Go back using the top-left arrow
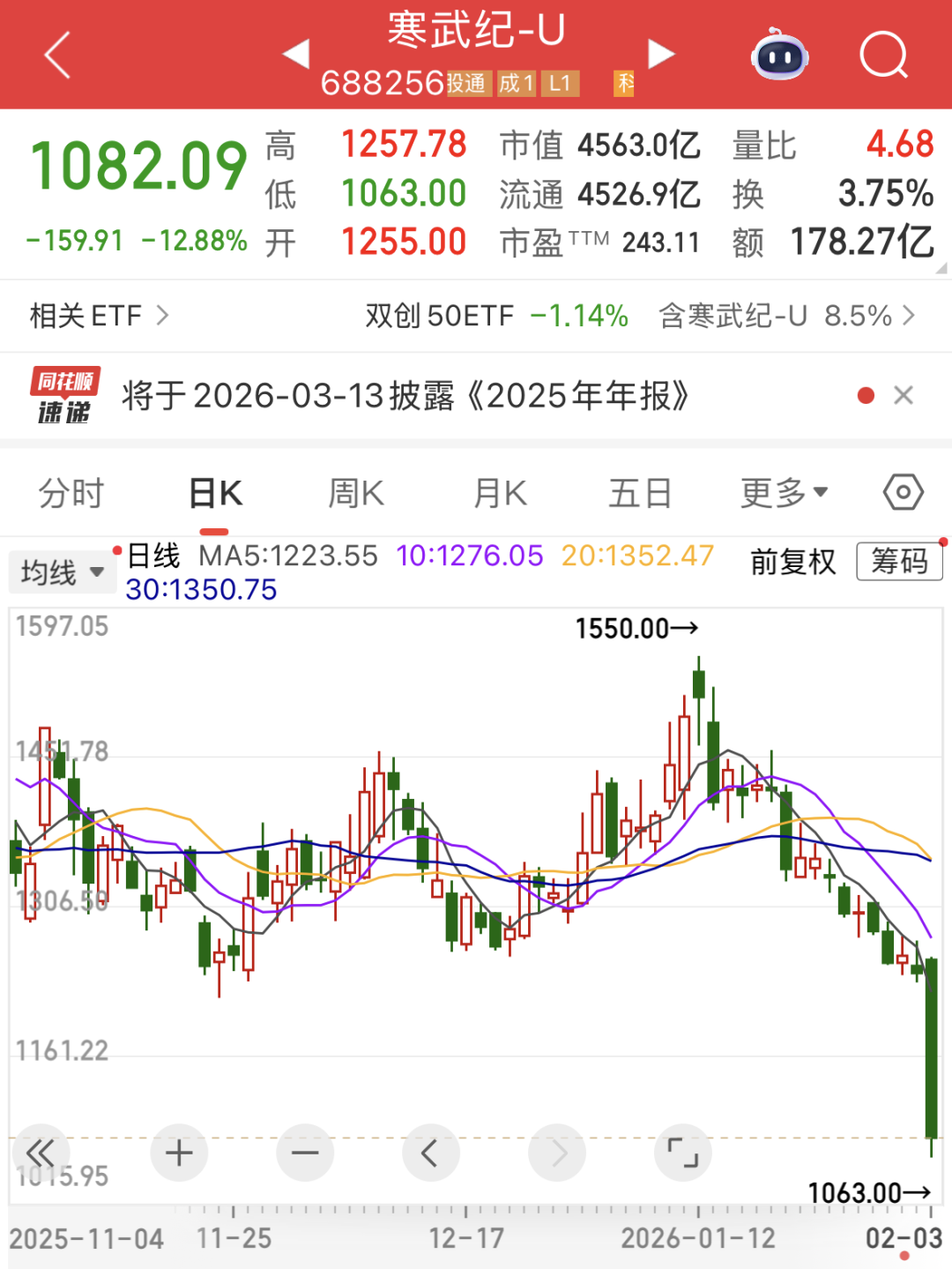 click(57, 56)
